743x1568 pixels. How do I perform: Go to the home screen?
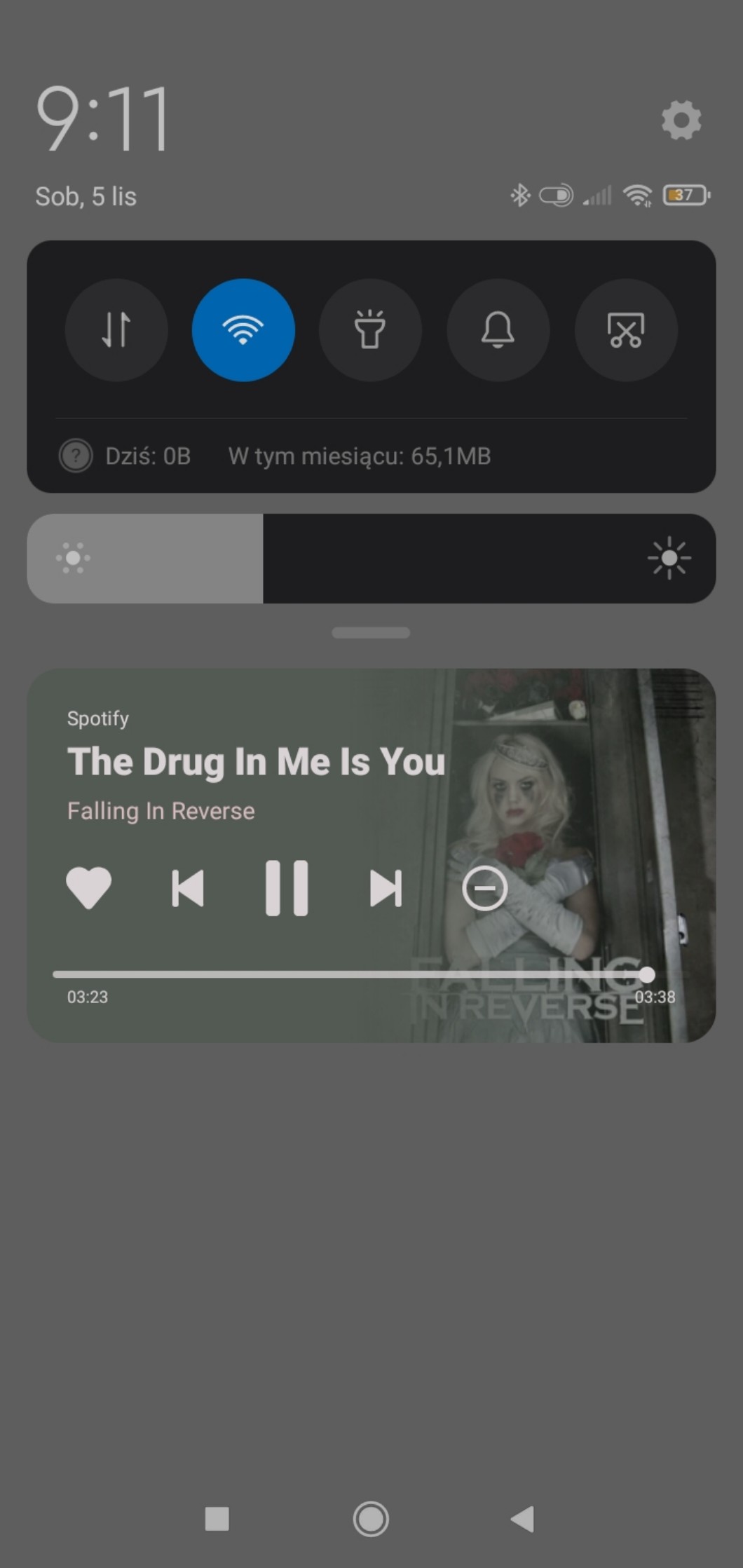tap(371, 1519)
